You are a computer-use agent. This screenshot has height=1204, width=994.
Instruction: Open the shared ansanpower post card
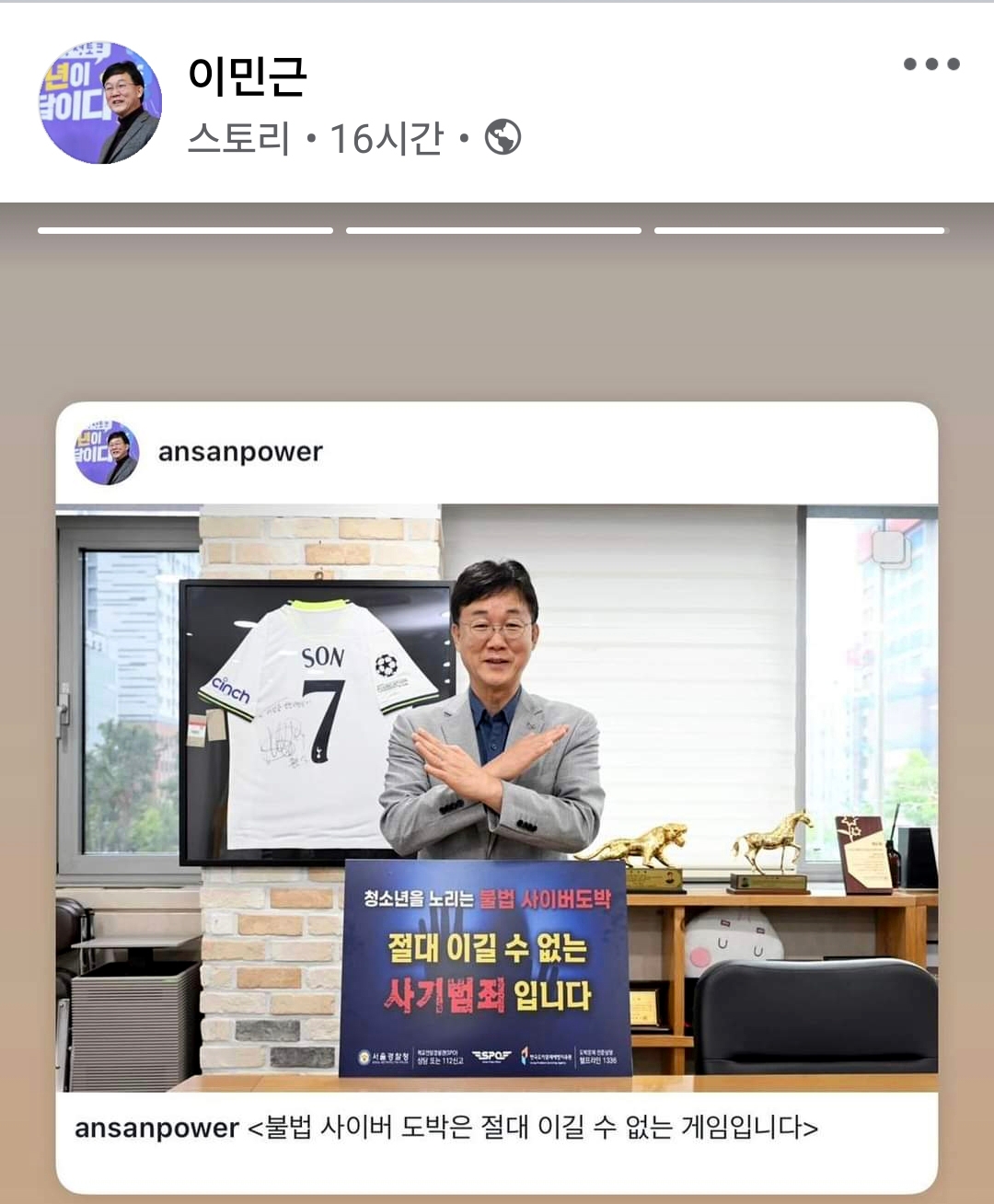click(x=497, y=797)
